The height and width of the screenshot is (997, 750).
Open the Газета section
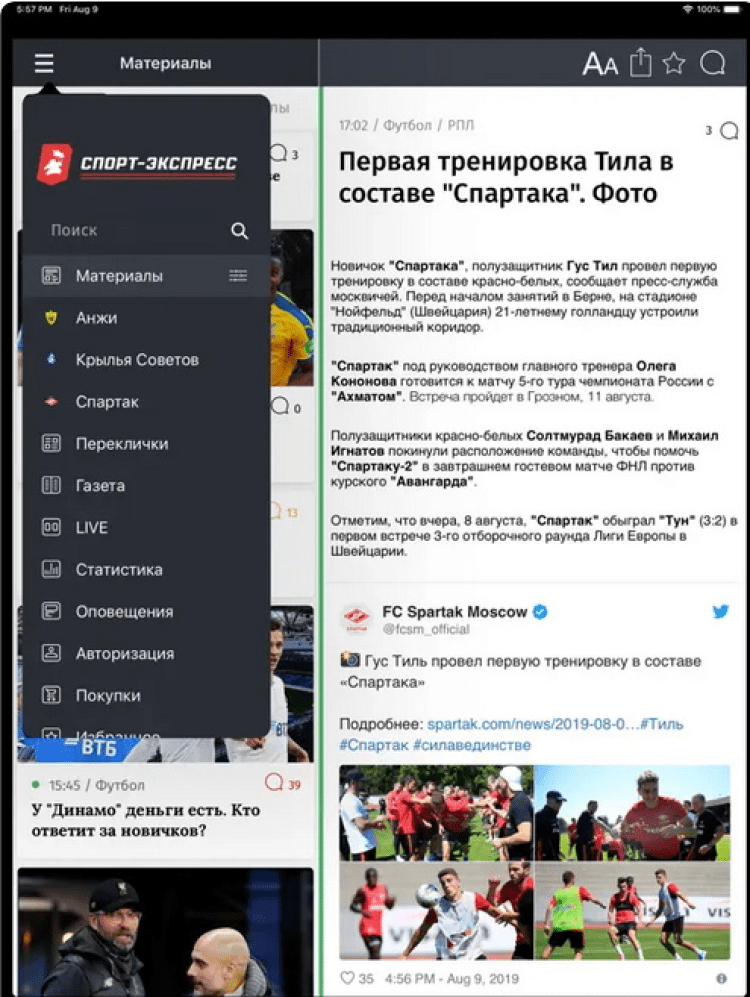pos(100,486)
